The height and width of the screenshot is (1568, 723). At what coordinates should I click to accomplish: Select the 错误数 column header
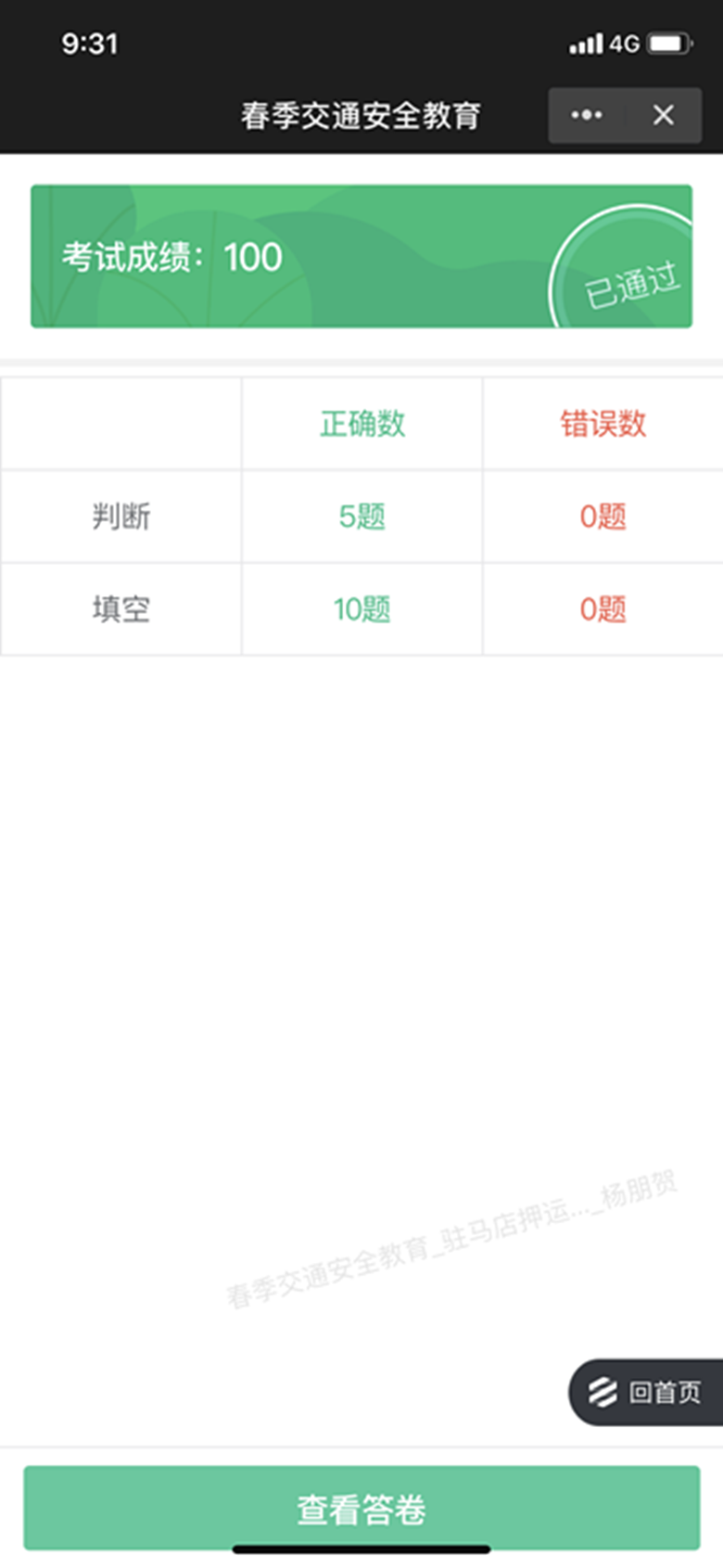(602, 423)
